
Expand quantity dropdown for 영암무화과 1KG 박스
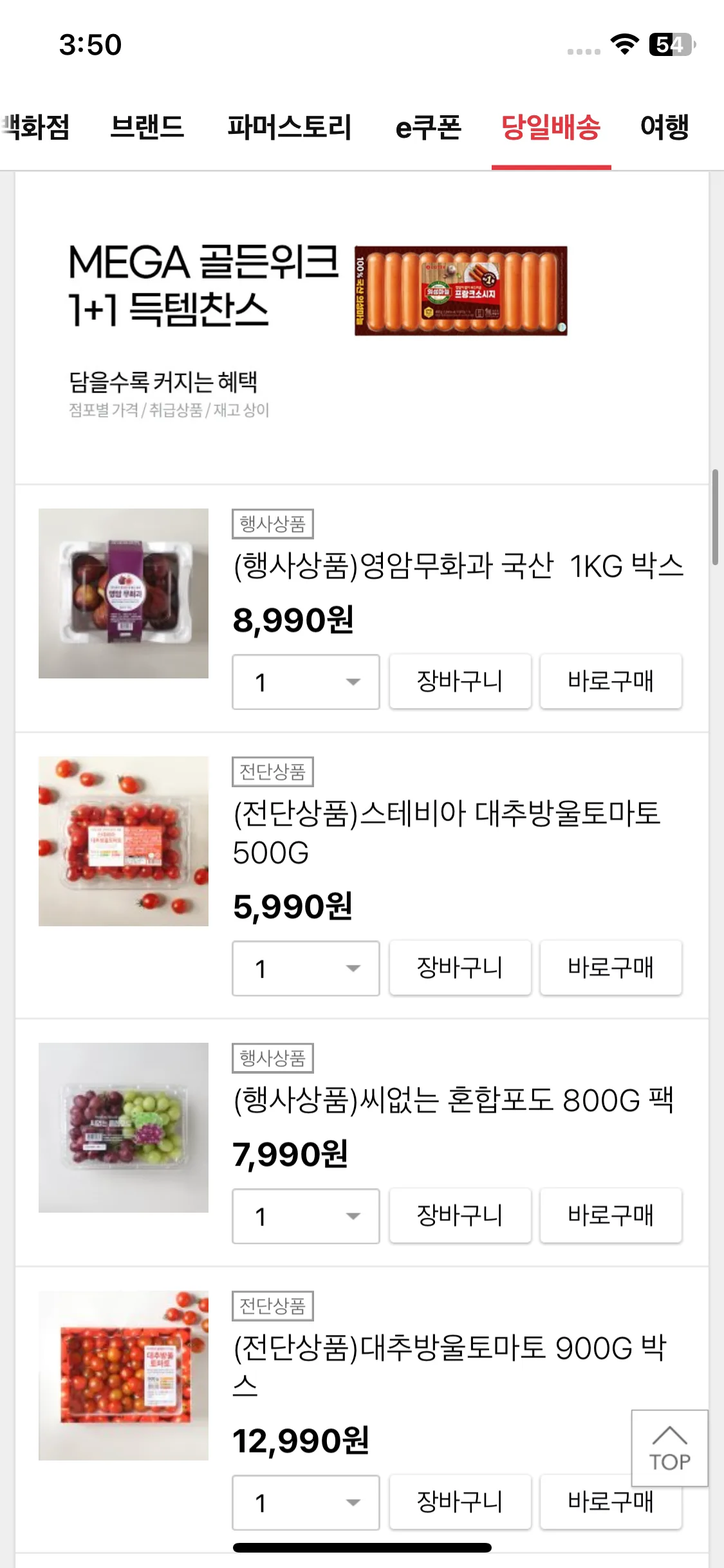click(306, 682)
